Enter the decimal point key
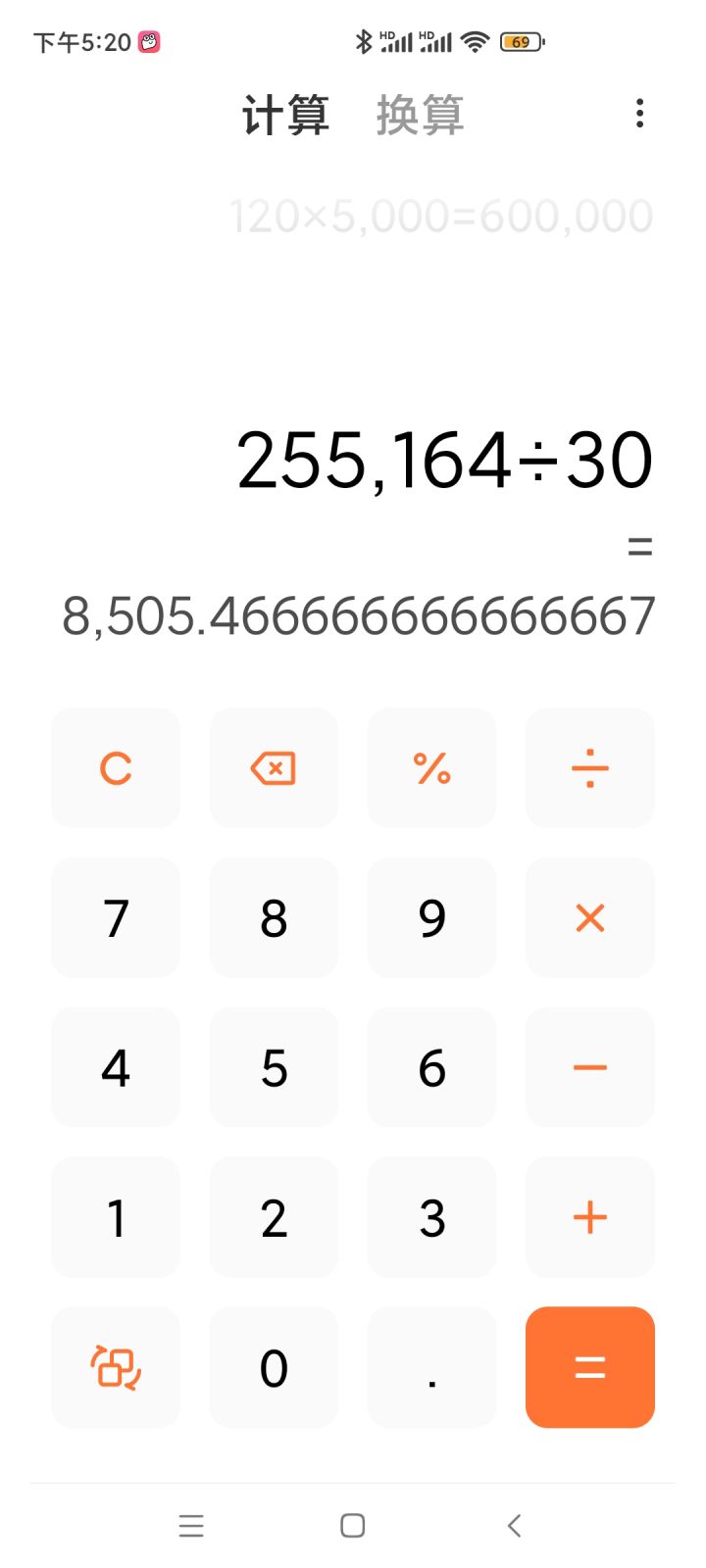This screenshot has width=706, height=1568. point(431,1367)
